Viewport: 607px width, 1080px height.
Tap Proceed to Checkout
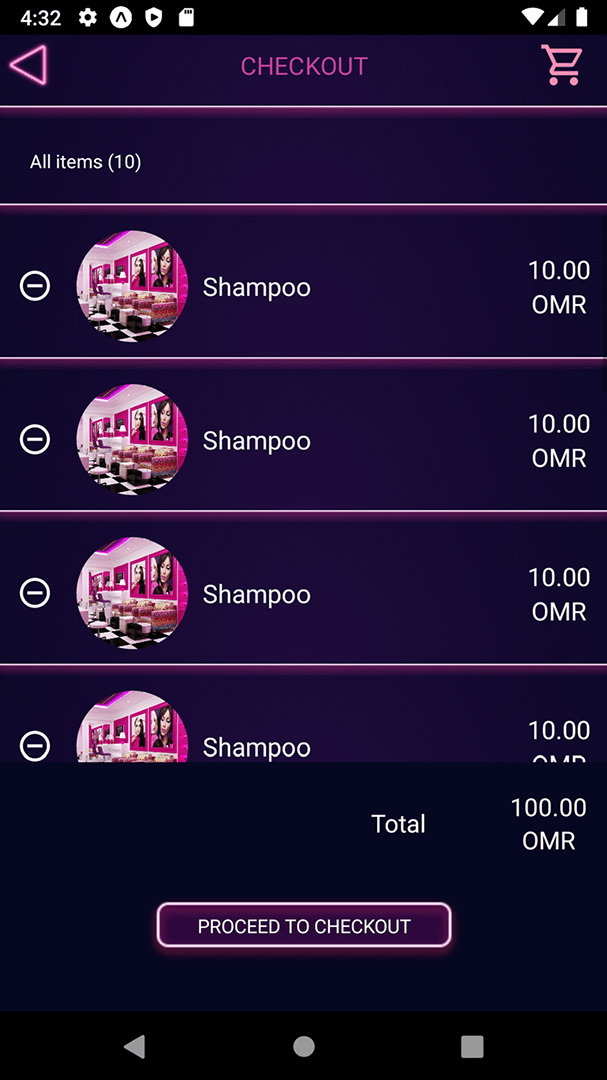pyautogui.click(x=304, y=926)
